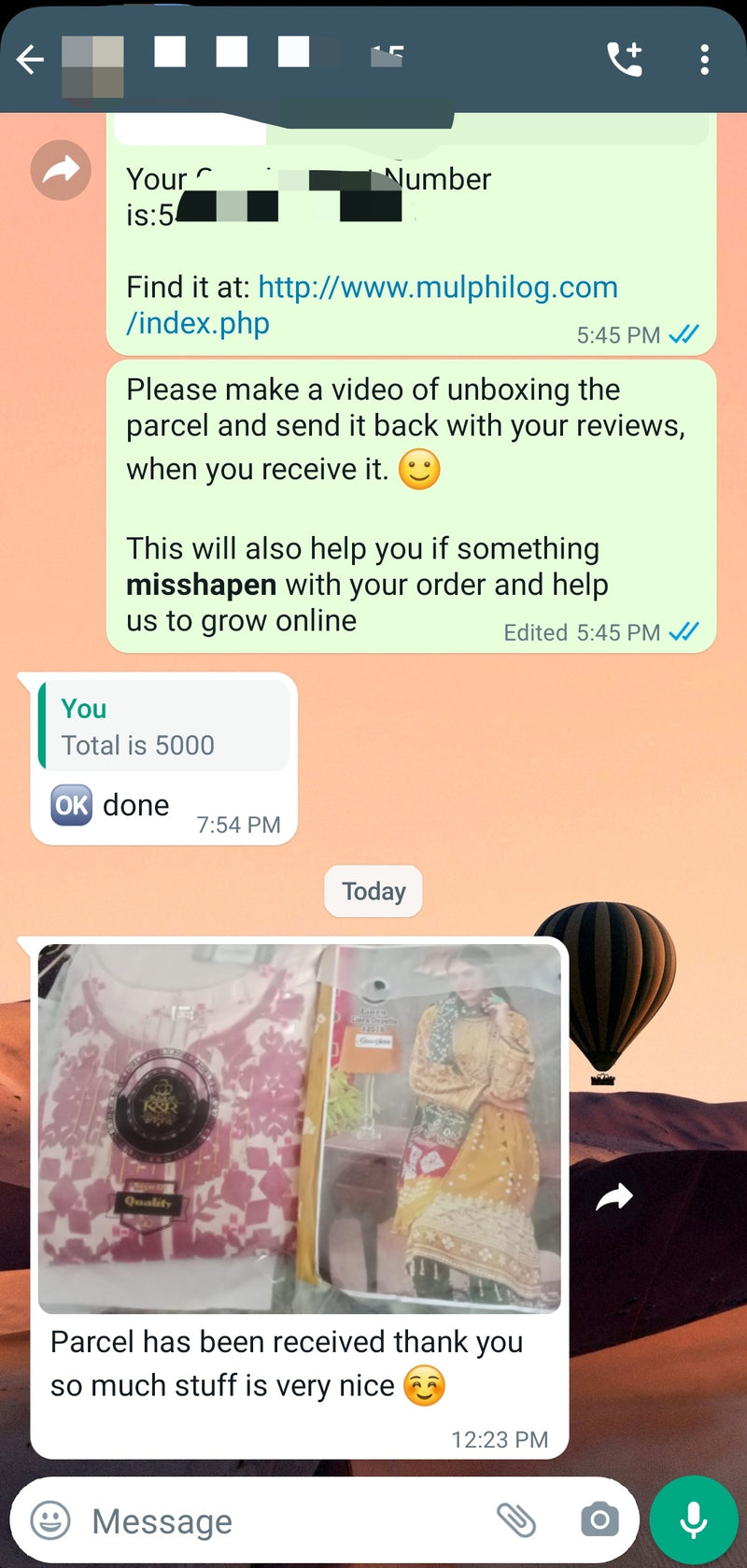Open the camera from the message bar

point(599,1520)
